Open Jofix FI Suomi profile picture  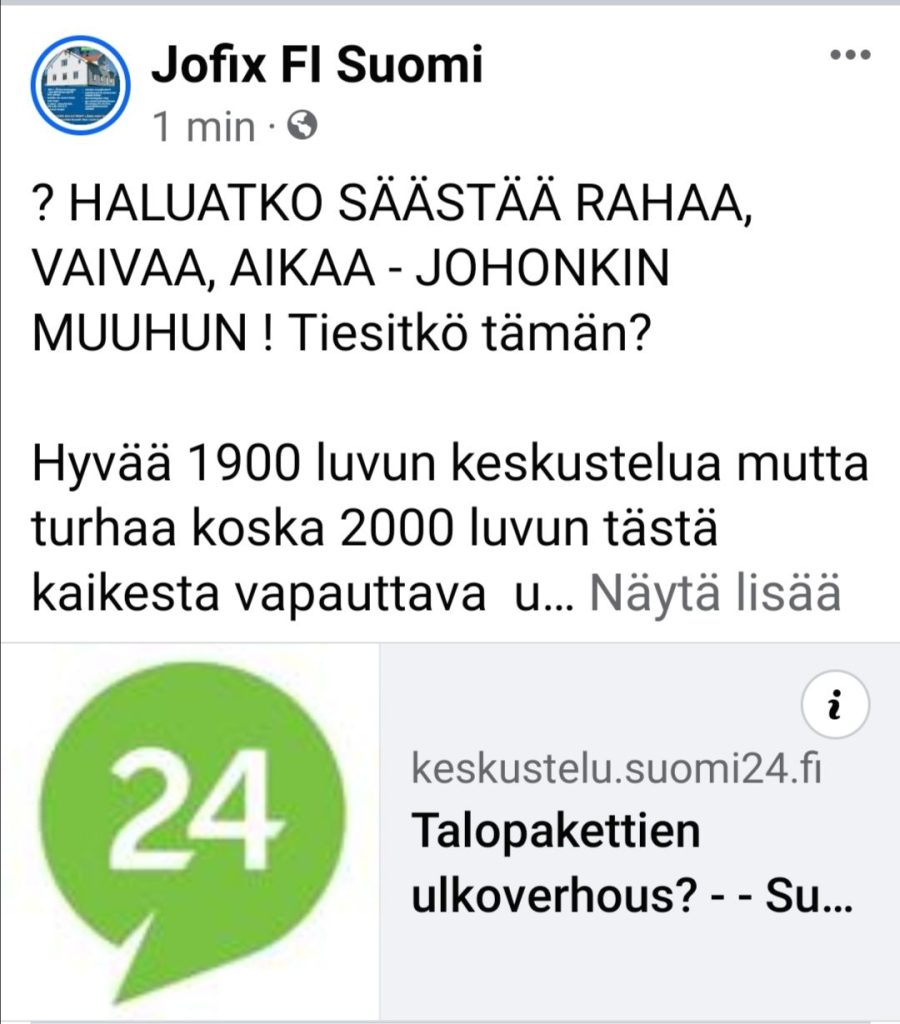coord(80,85)
